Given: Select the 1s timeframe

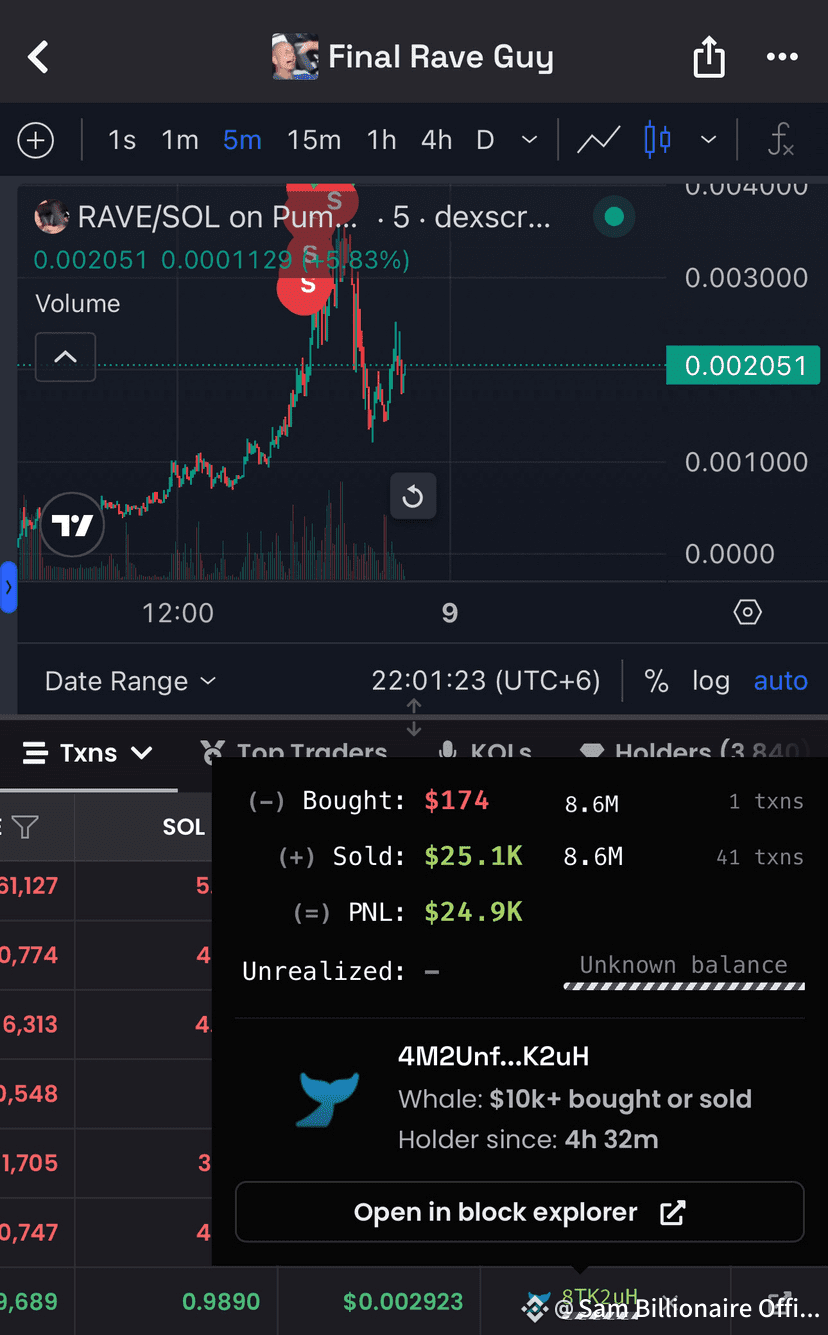Looking at the screenshot, I should [122, 140].
